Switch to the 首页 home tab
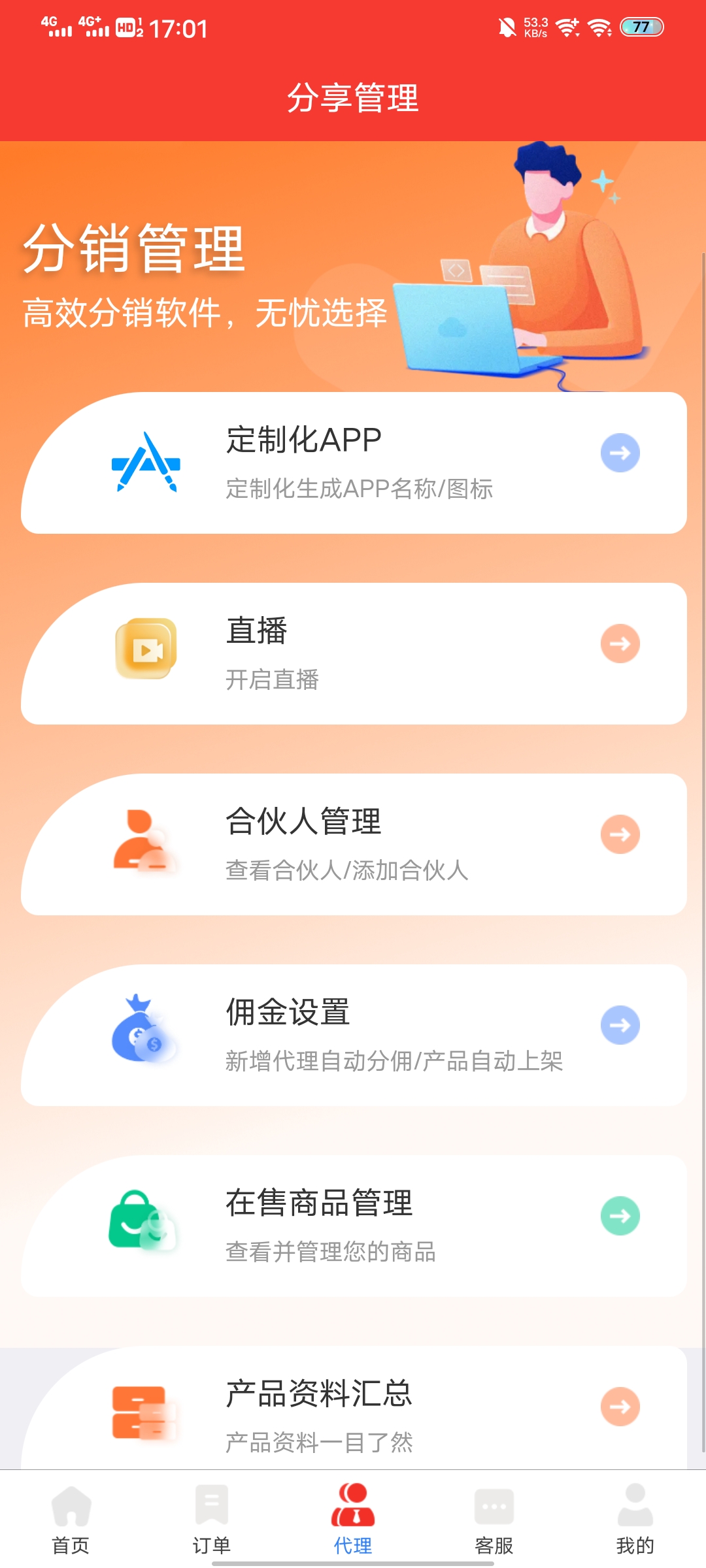Screen dimensions: 706x1568 pos(71,1519)
